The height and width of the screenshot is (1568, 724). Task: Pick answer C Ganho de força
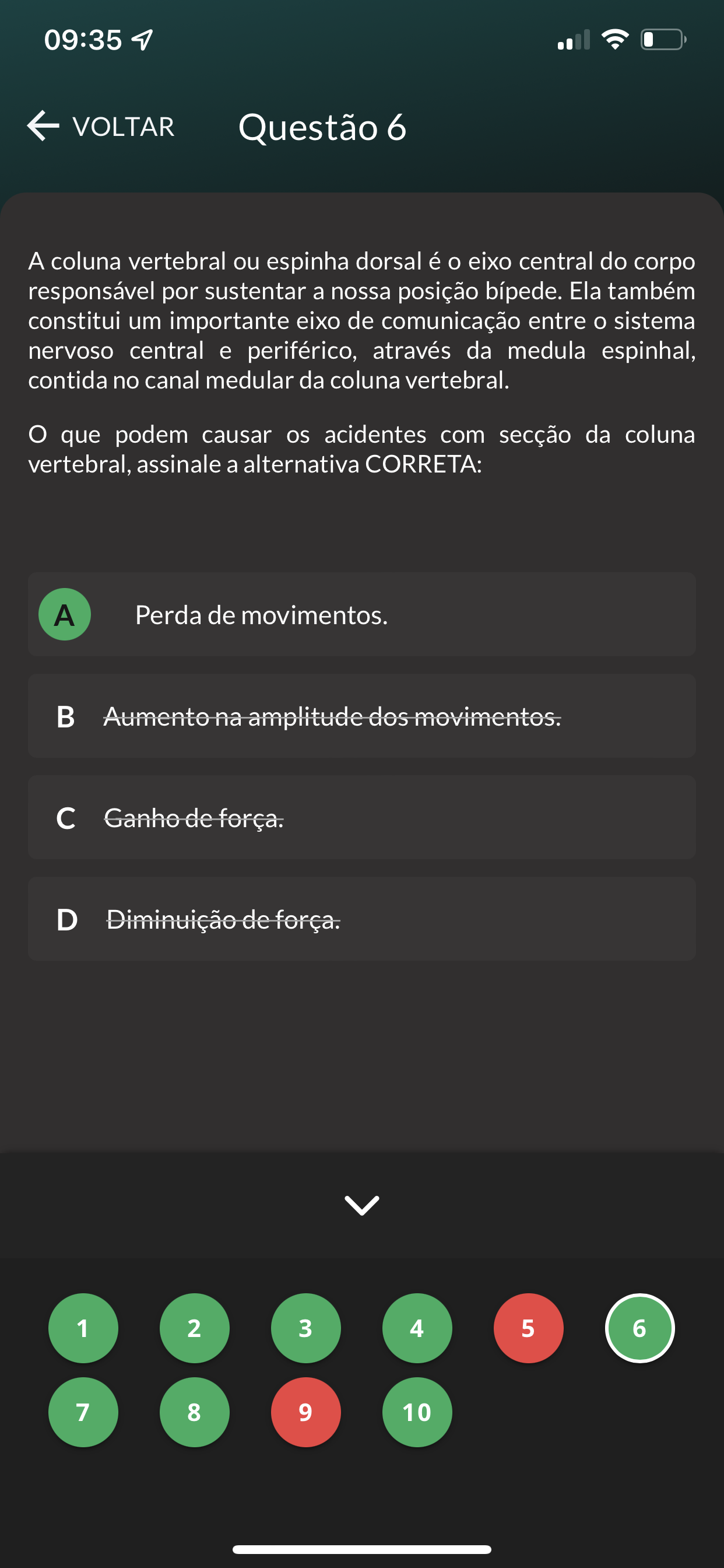pos(361,817)
